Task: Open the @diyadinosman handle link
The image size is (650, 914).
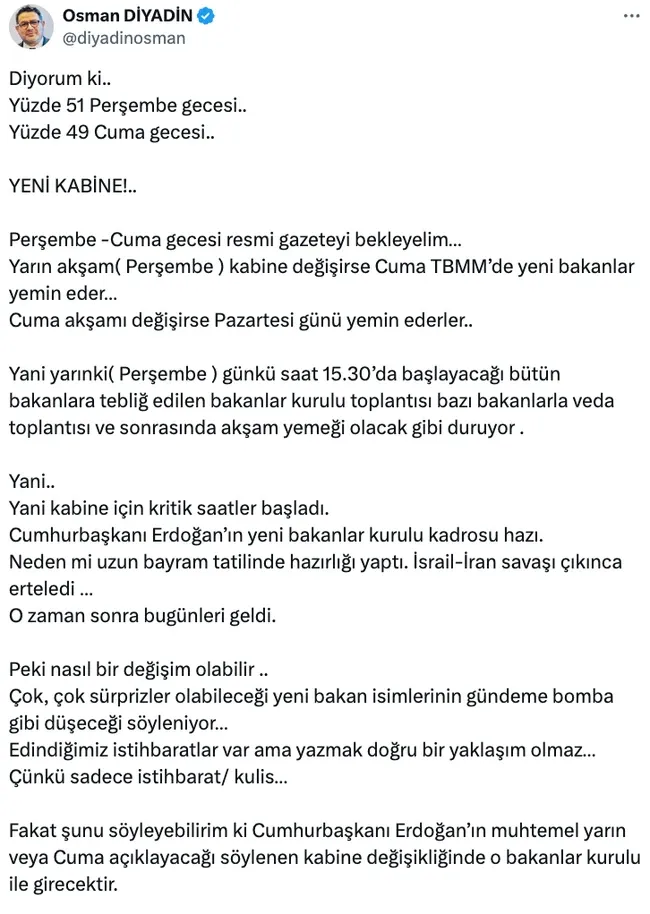Action: (124, 38)
